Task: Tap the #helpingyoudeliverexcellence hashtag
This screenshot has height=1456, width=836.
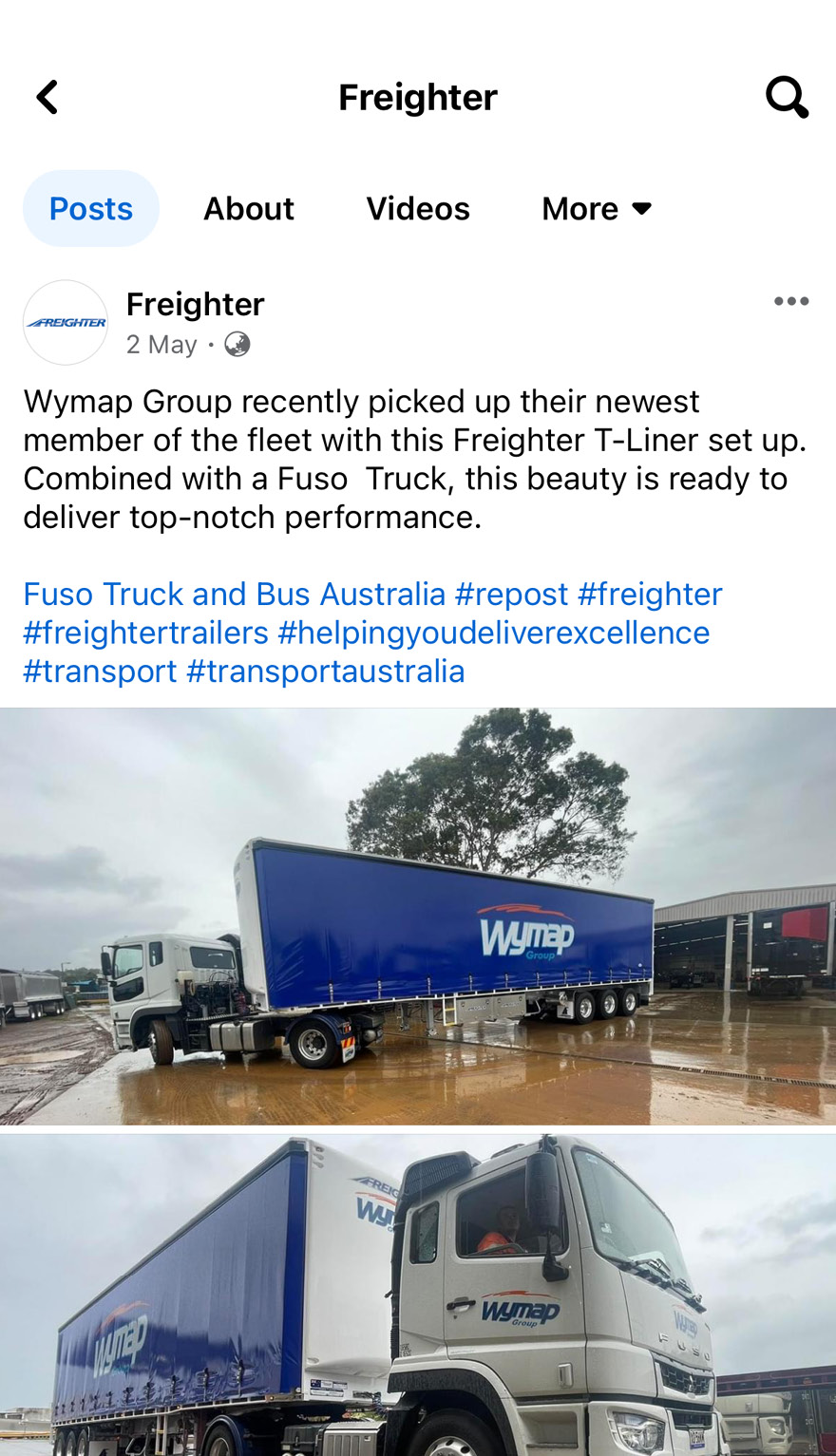Action: 494,633
